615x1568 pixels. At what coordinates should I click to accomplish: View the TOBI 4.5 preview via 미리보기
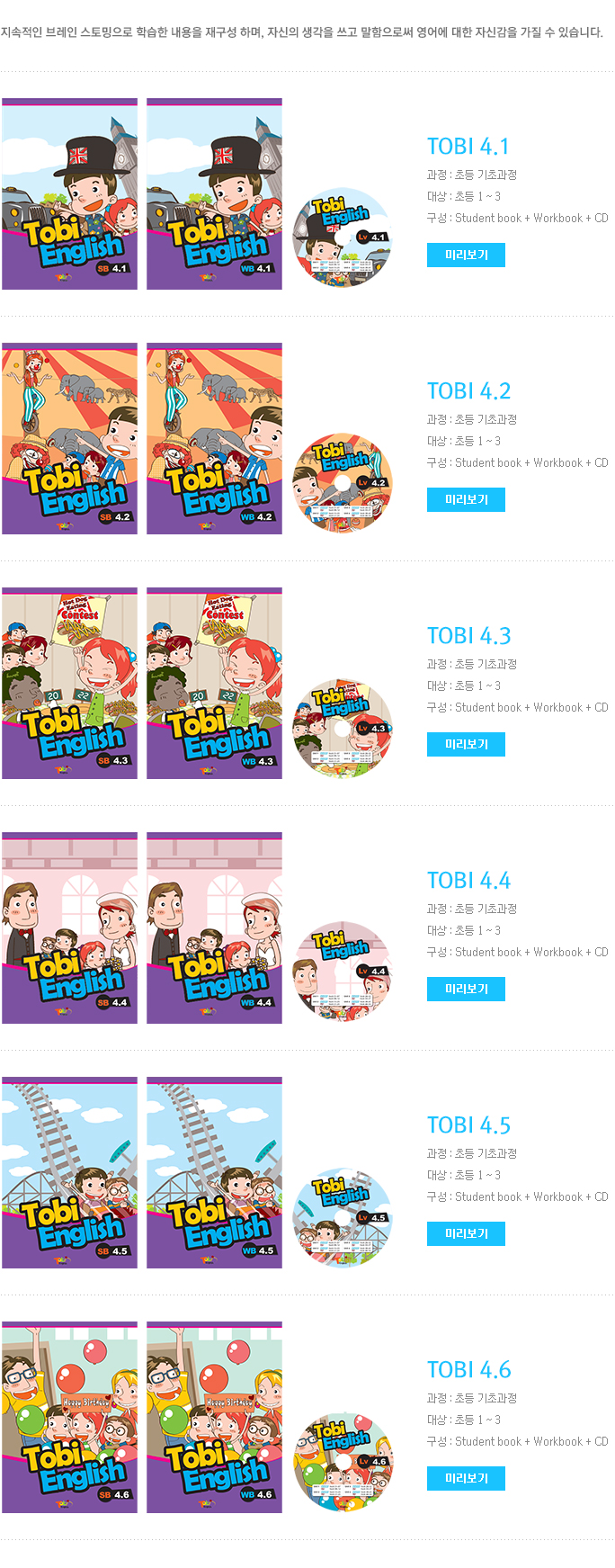click(x=466, y=1234)
